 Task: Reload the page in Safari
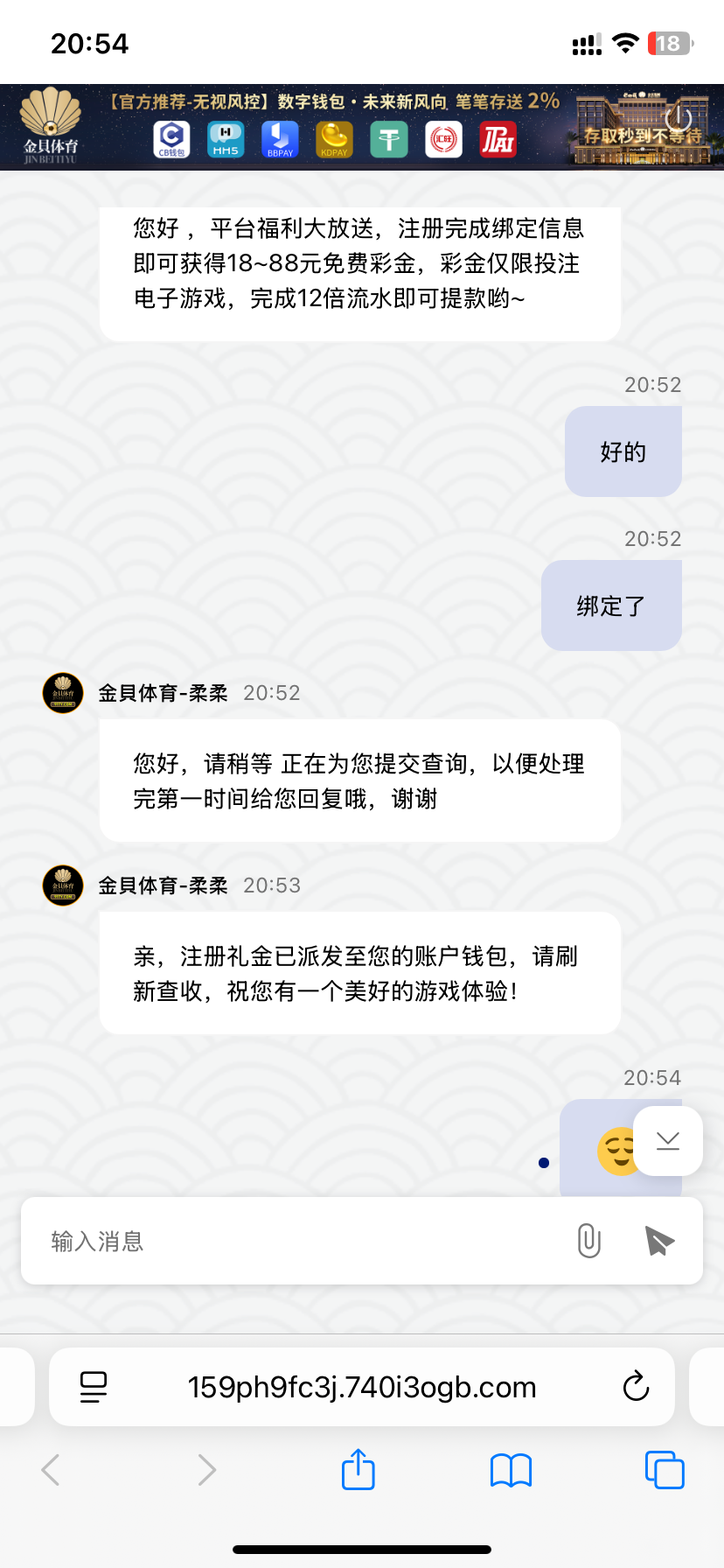[x=636, y=1387]
